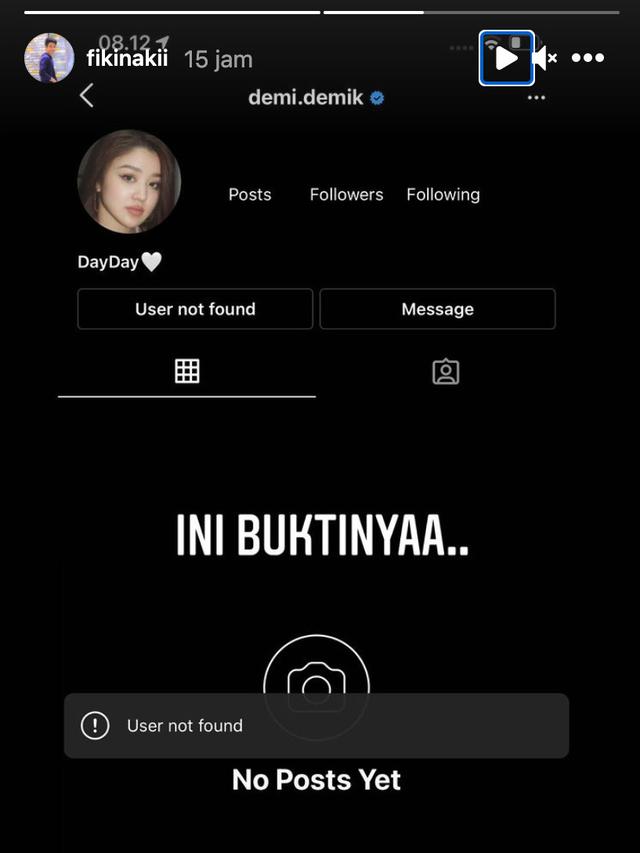This screenshot has width=640, height=853.
Task: Open the story's more options menu
Action: tap(588, 58)
